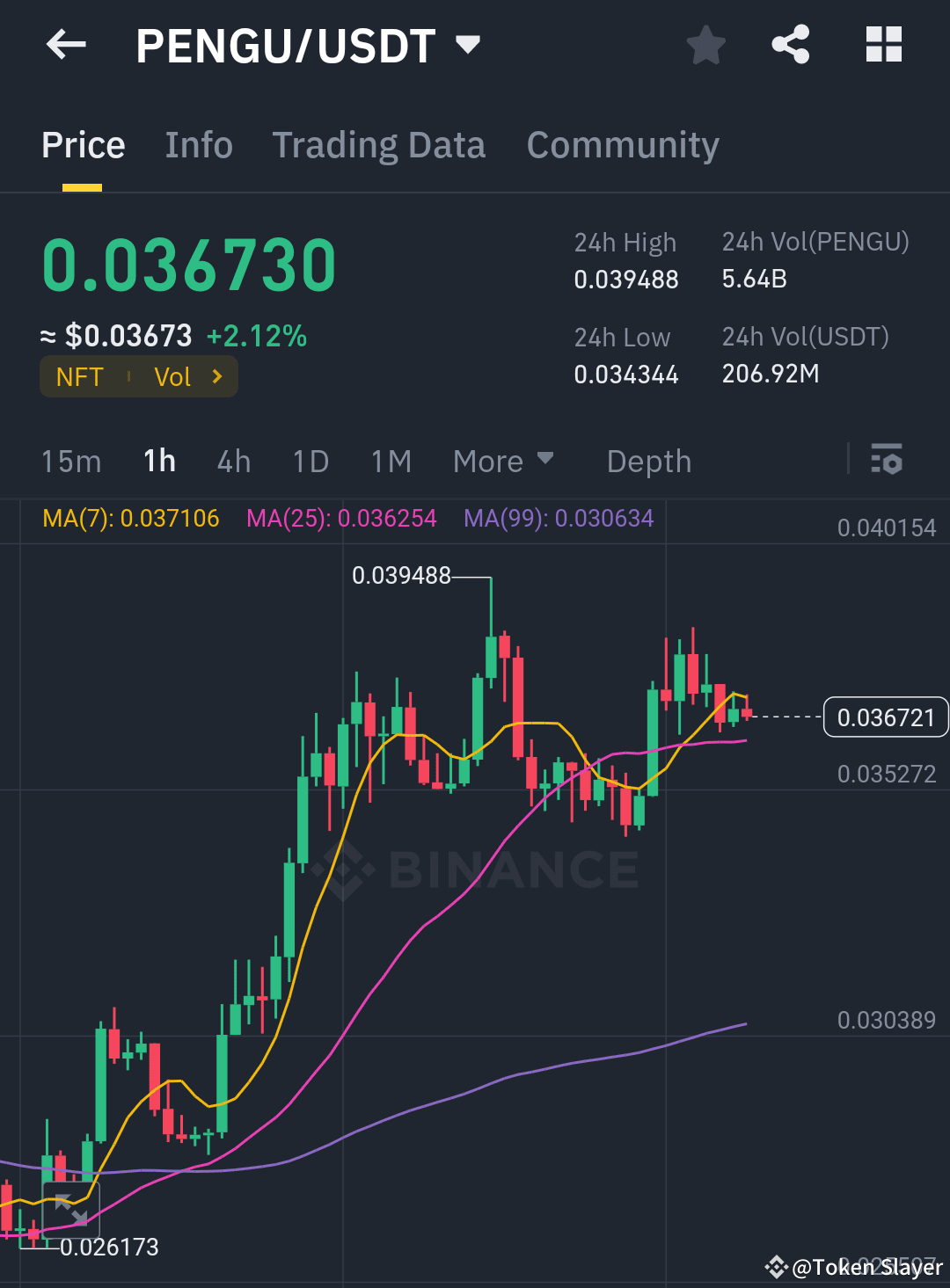Image resolution: width=950 pixels, height=1288 pixels.
Task: Toggle the NFT tag filter
Action: [80, 376]
